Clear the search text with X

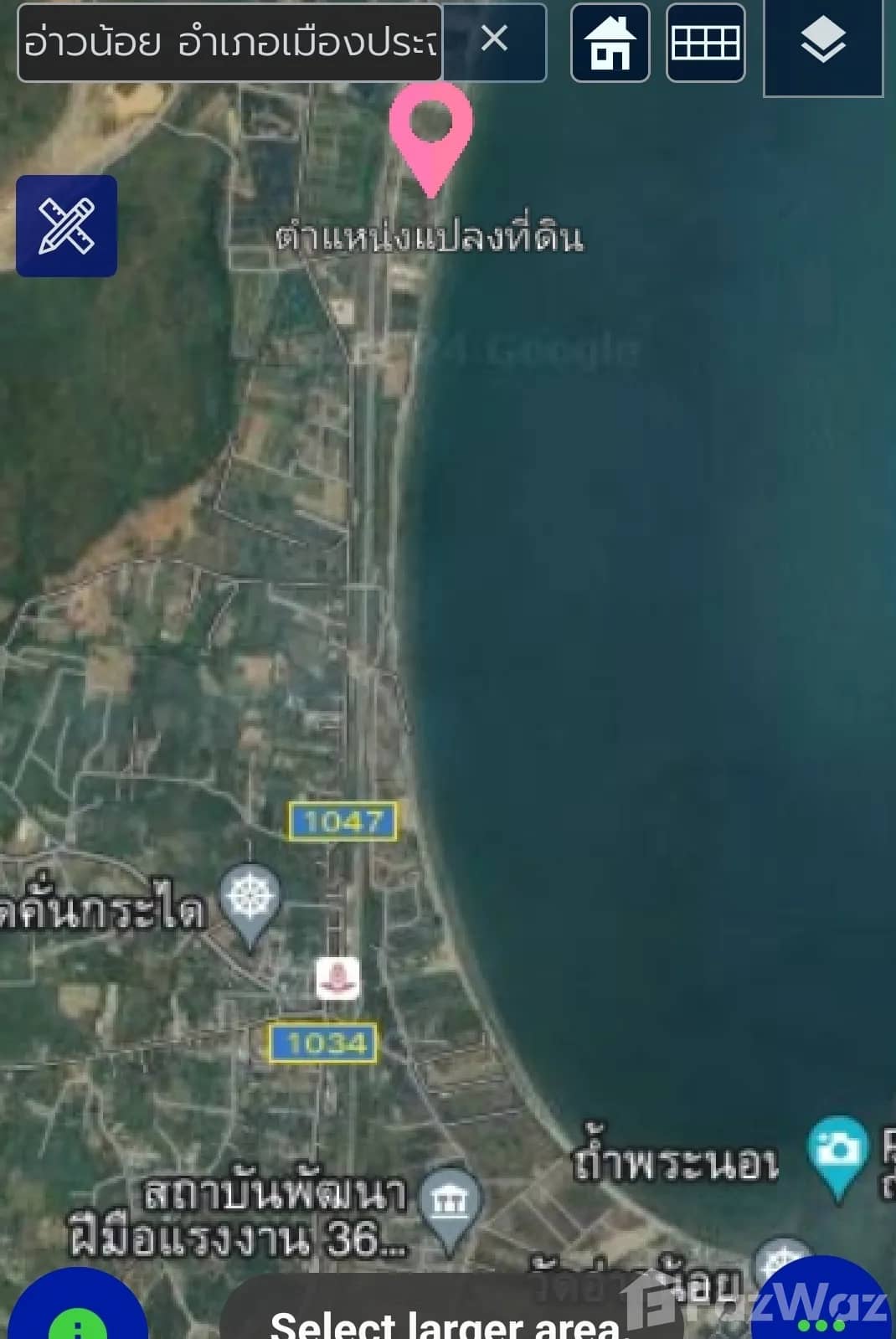[494, 39]
